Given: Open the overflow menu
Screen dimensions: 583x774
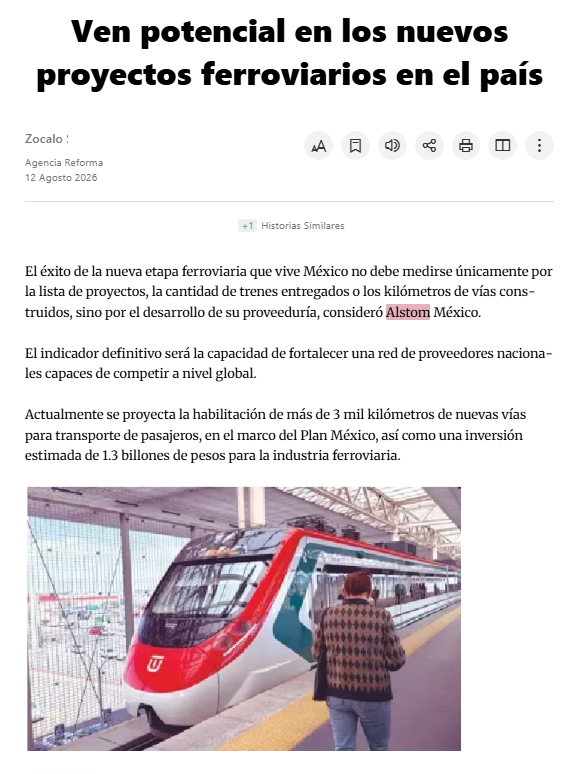Looking at the screenshot, I should (x=540, y=146).
